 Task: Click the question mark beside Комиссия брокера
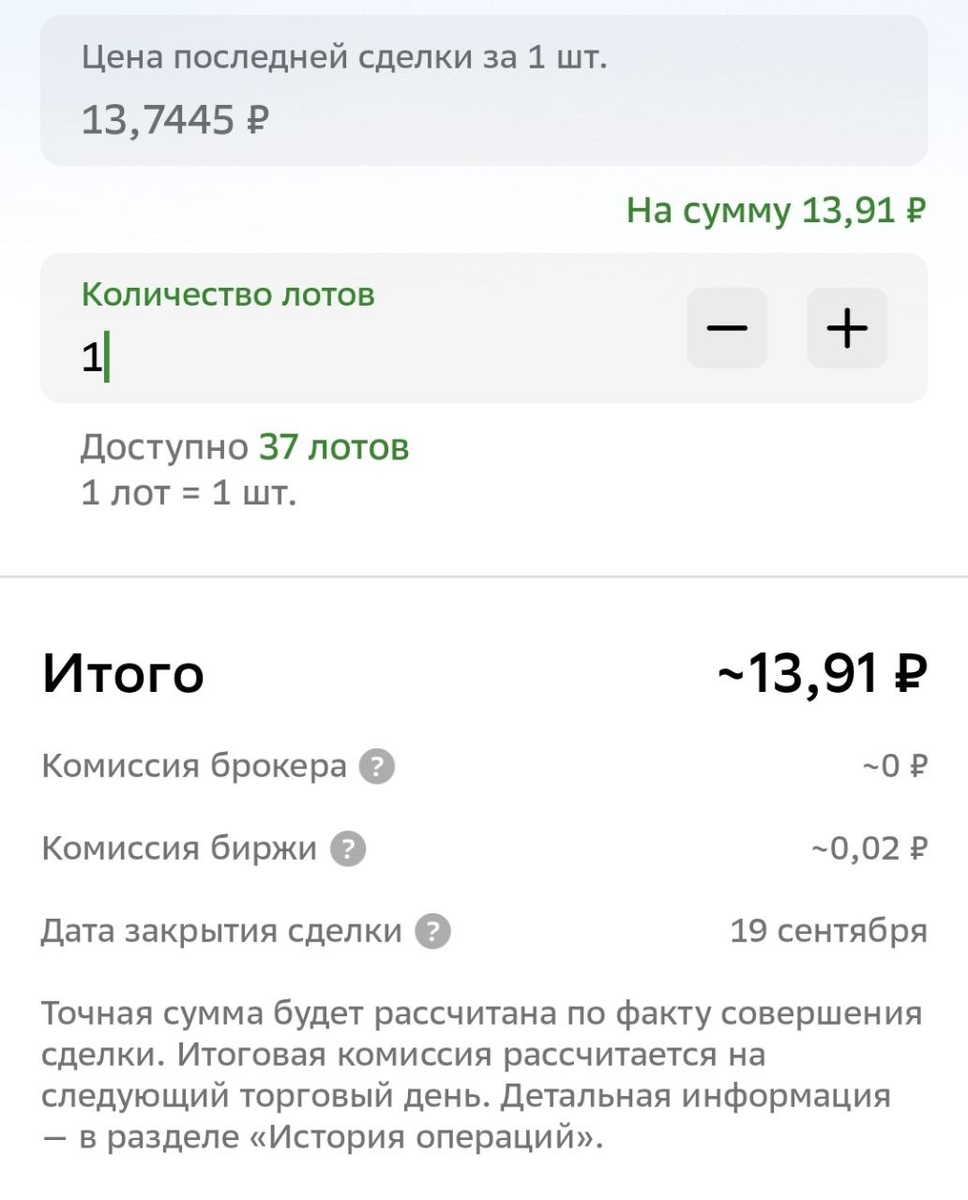pos(379,765)
